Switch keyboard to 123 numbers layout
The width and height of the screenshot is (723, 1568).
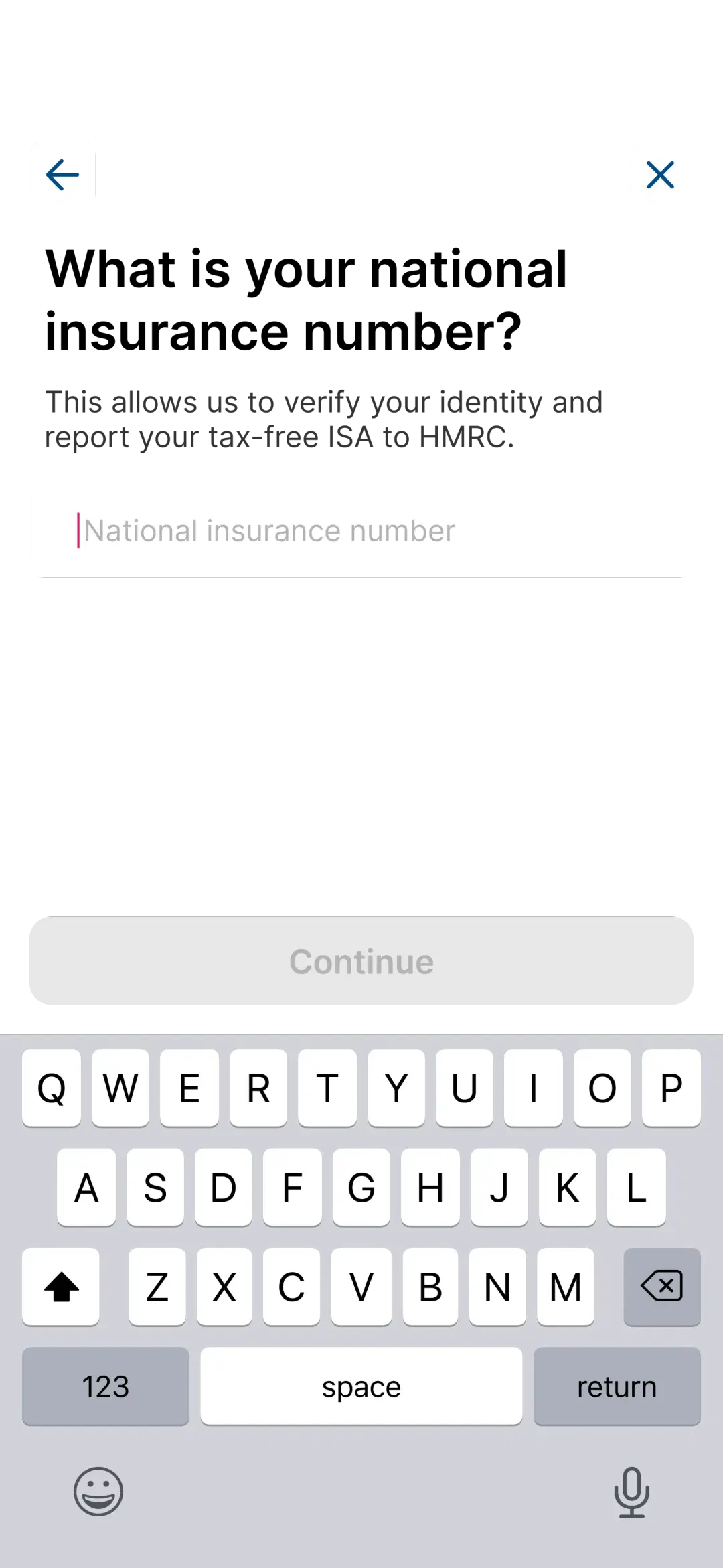click(x=106, y=1386)
